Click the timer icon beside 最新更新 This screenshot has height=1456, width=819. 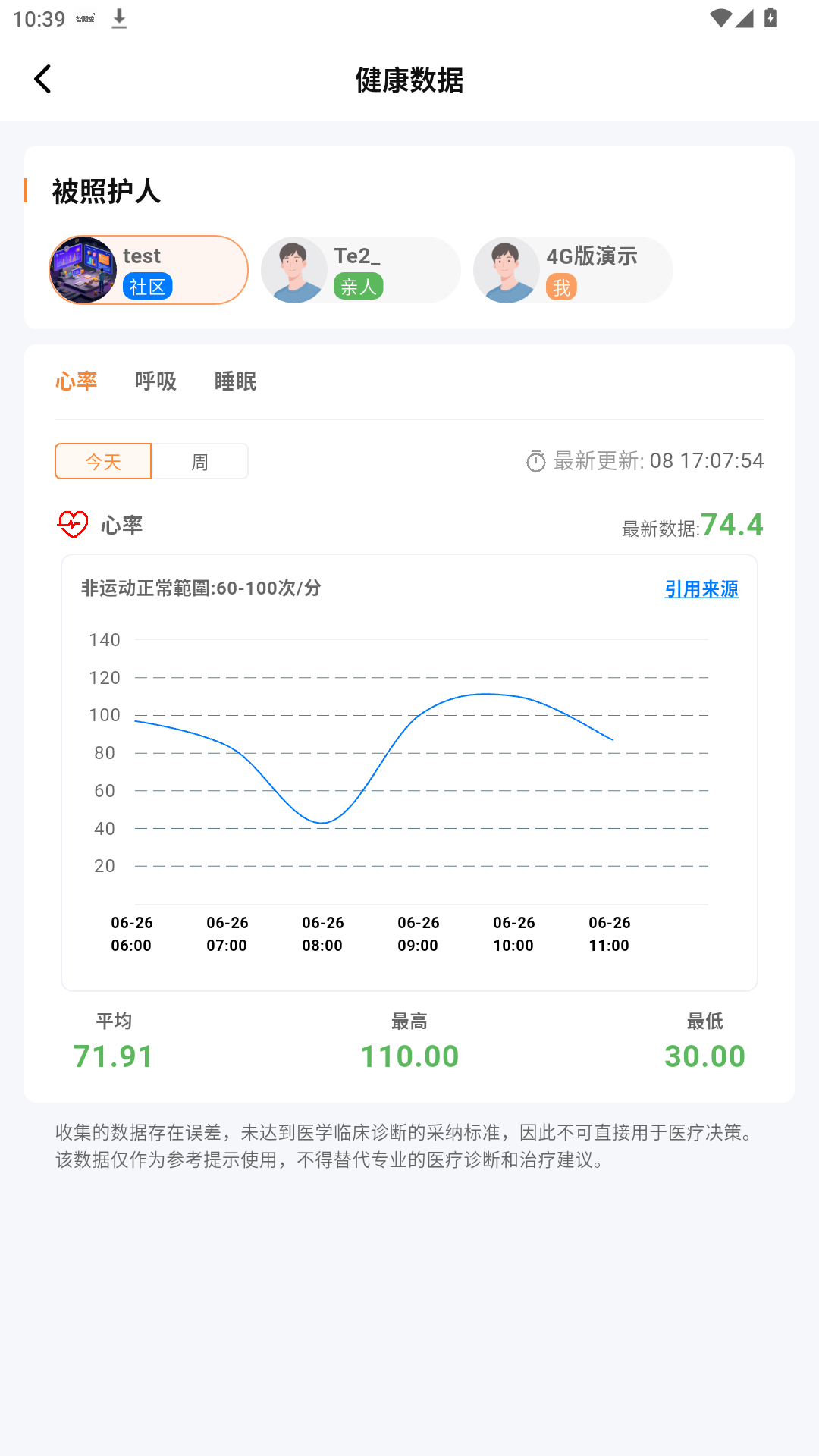point(536,460)
